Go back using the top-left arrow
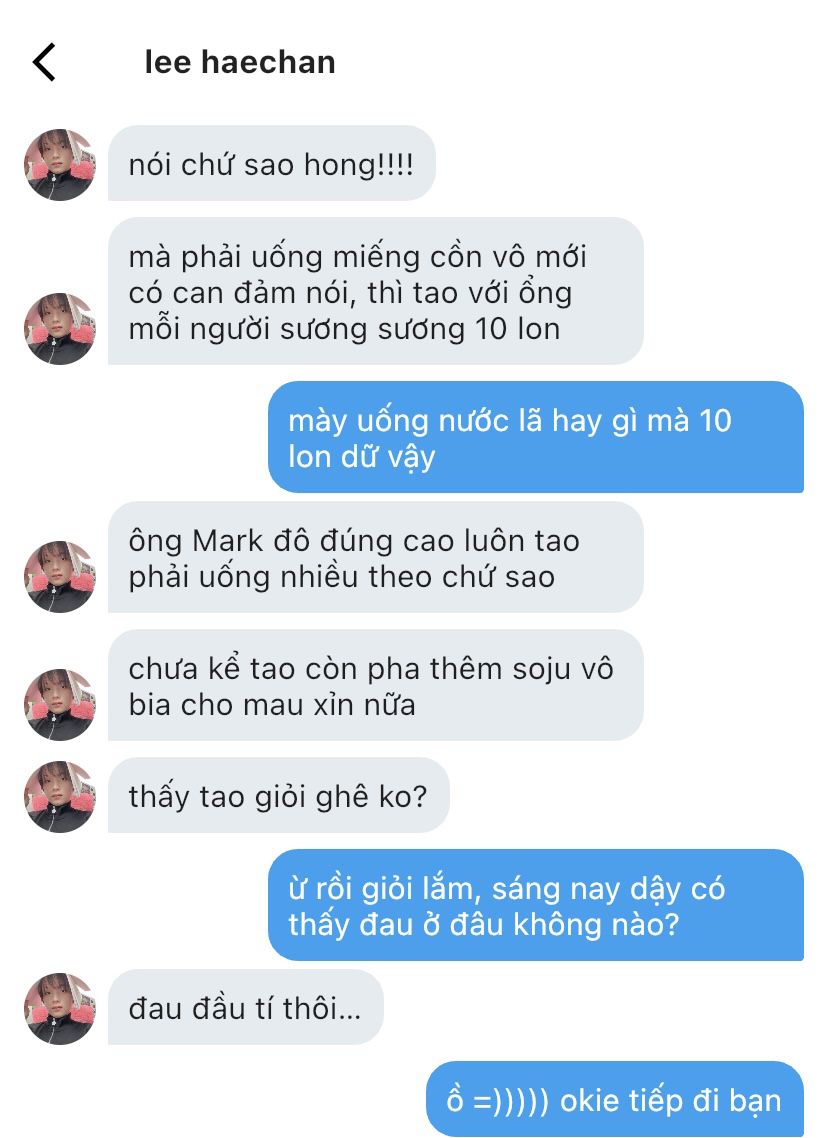Image resolution: width=826 pixels, height=1138 pixels. coord(44,62)
